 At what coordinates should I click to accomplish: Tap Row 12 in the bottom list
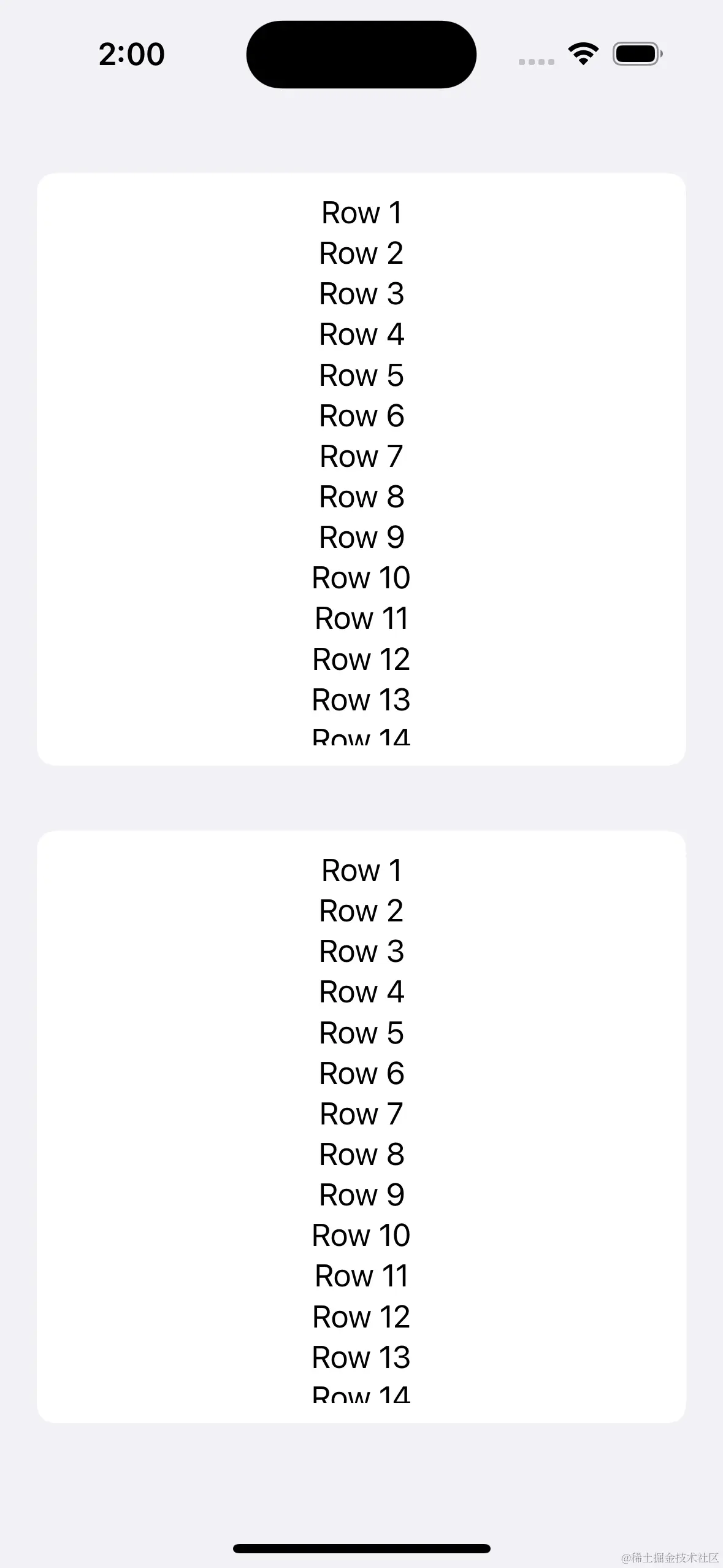pos(361,1316)
